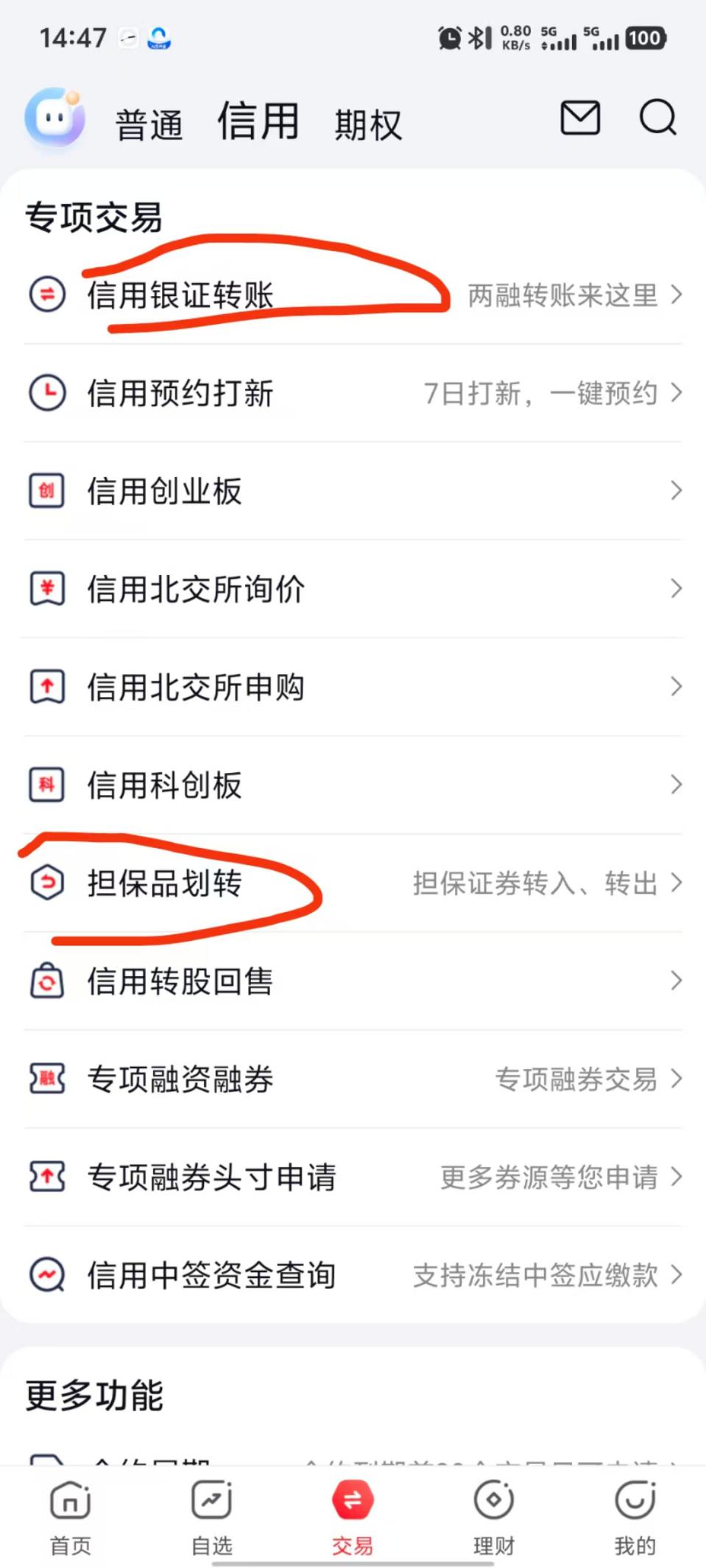Open 信用创业板
This screenshot has width=706, height=1568.
[x=353, y=491]
